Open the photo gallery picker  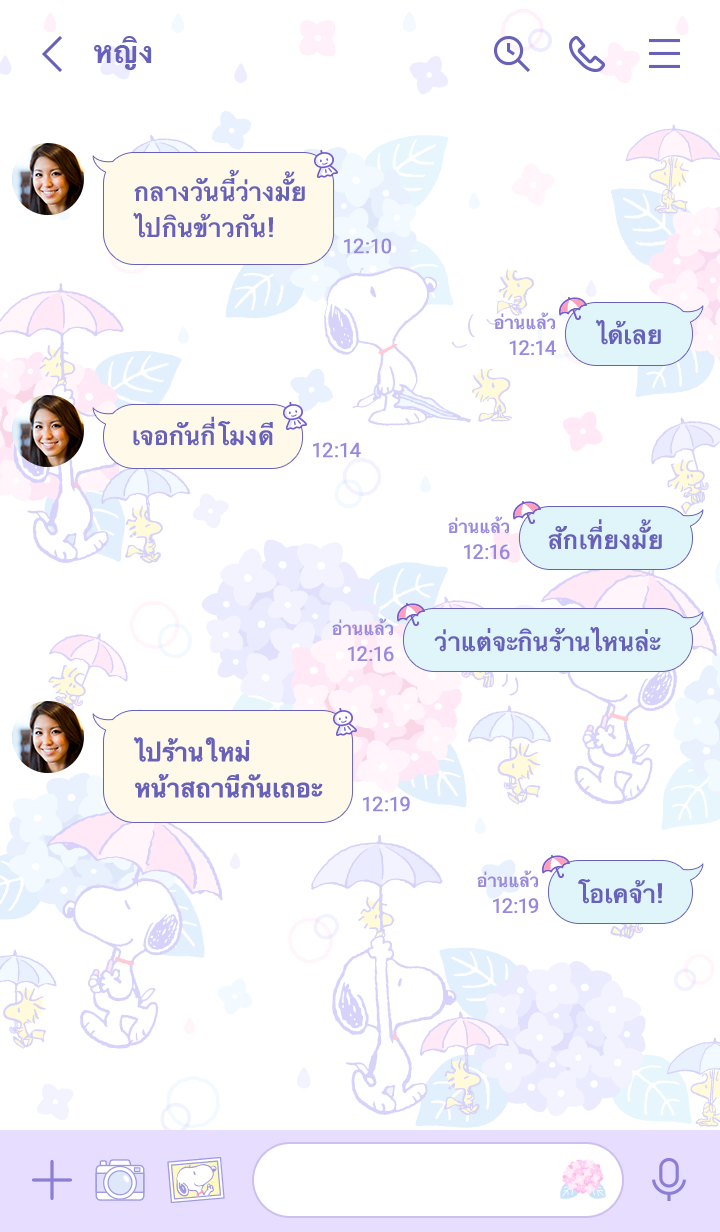coord(196,1181)
